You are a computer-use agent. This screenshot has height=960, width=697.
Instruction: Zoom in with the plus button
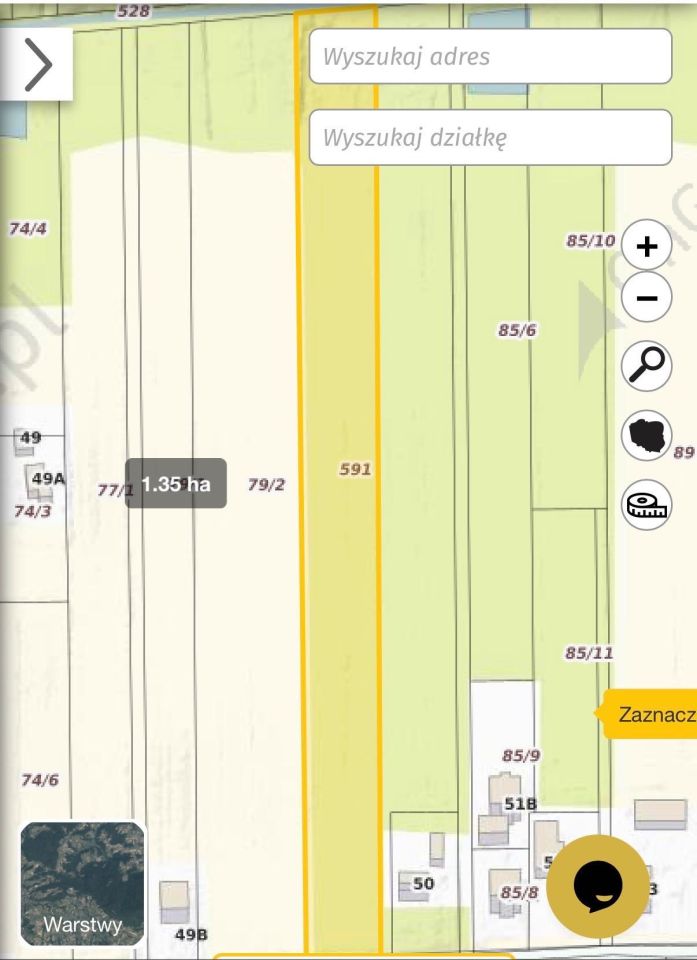tap(647, 246)
